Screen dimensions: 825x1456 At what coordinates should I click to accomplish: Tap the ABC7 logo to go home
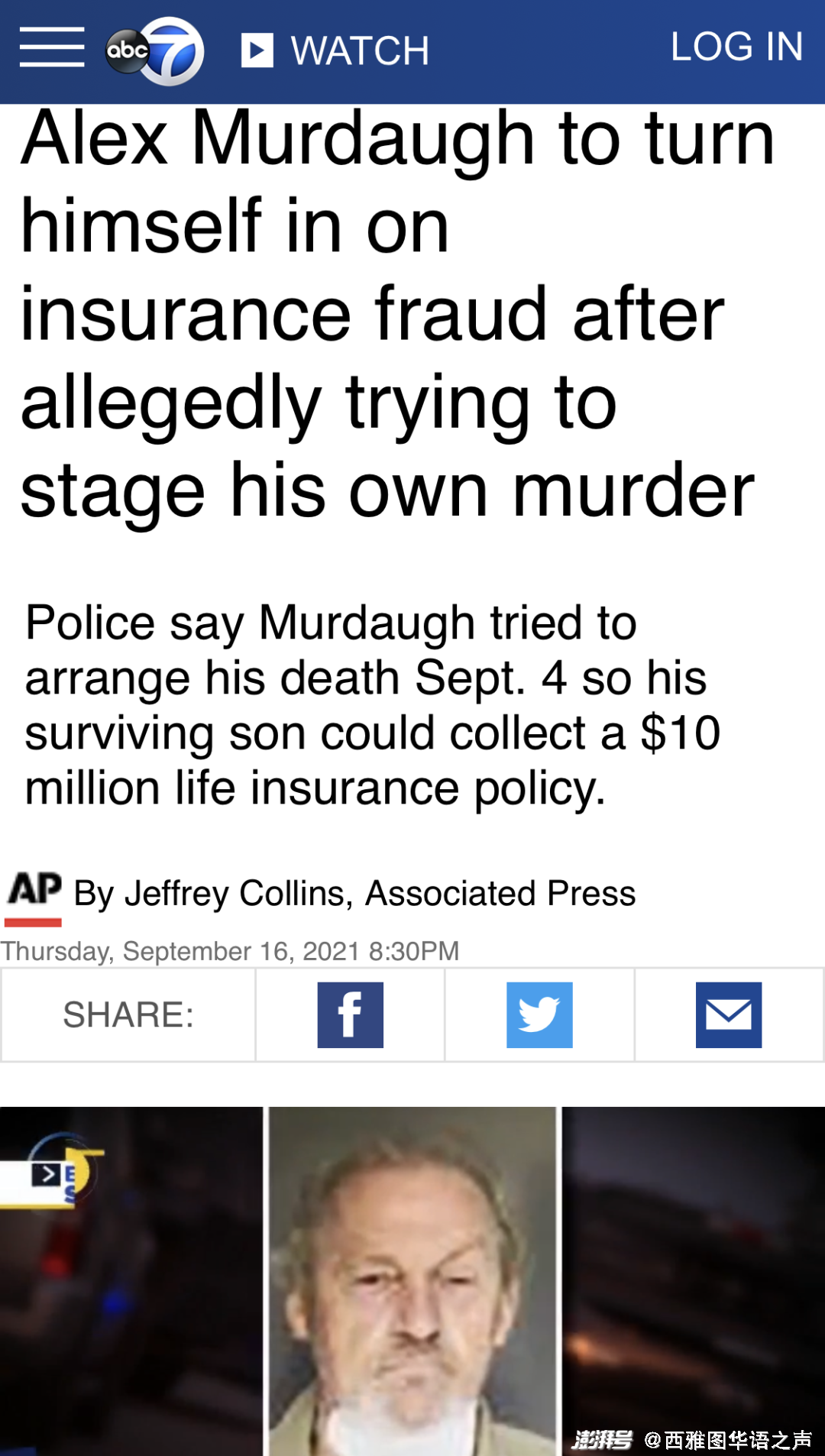(155, 50)
